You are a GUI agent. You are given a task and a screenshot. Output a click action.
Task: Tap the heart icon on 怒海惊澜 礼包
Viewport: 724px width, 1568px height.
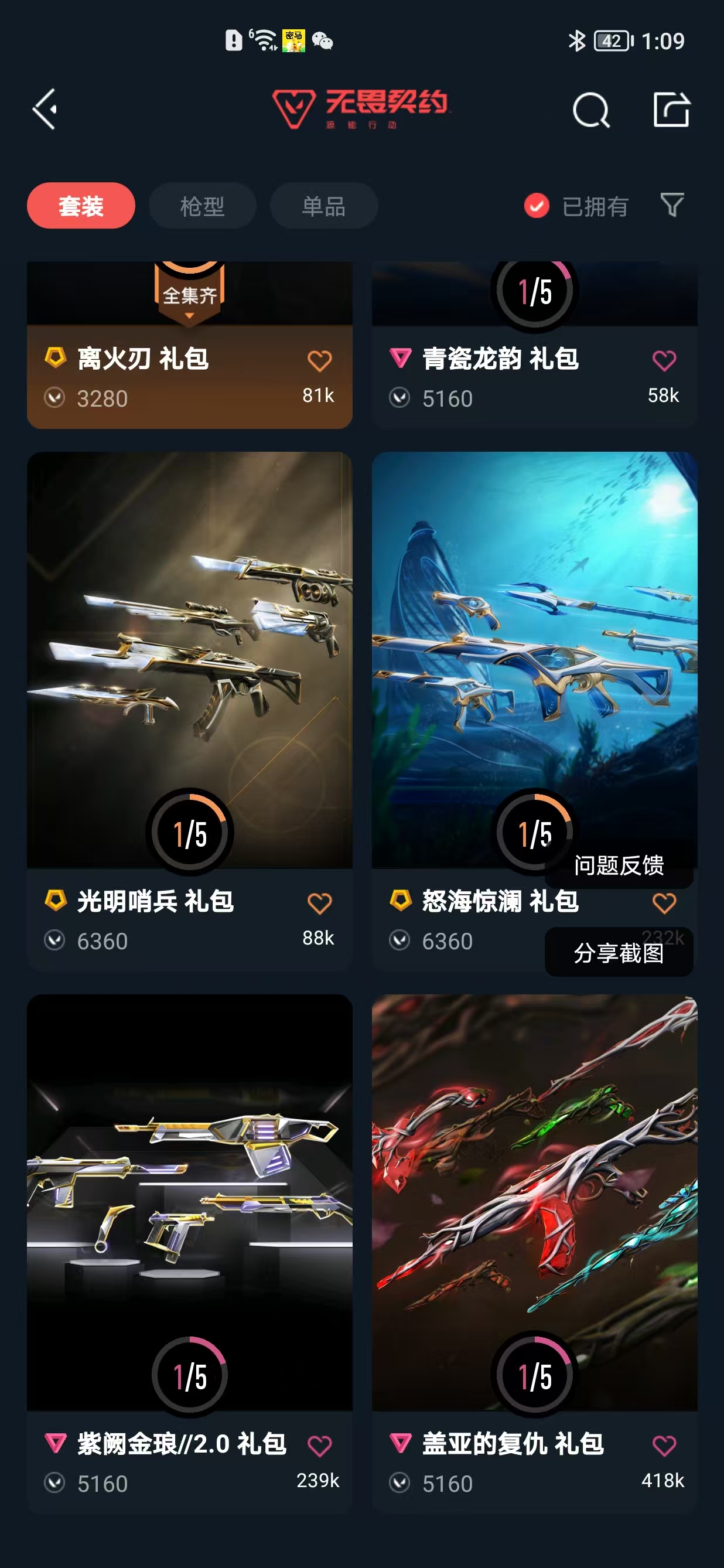pos(665,902)
